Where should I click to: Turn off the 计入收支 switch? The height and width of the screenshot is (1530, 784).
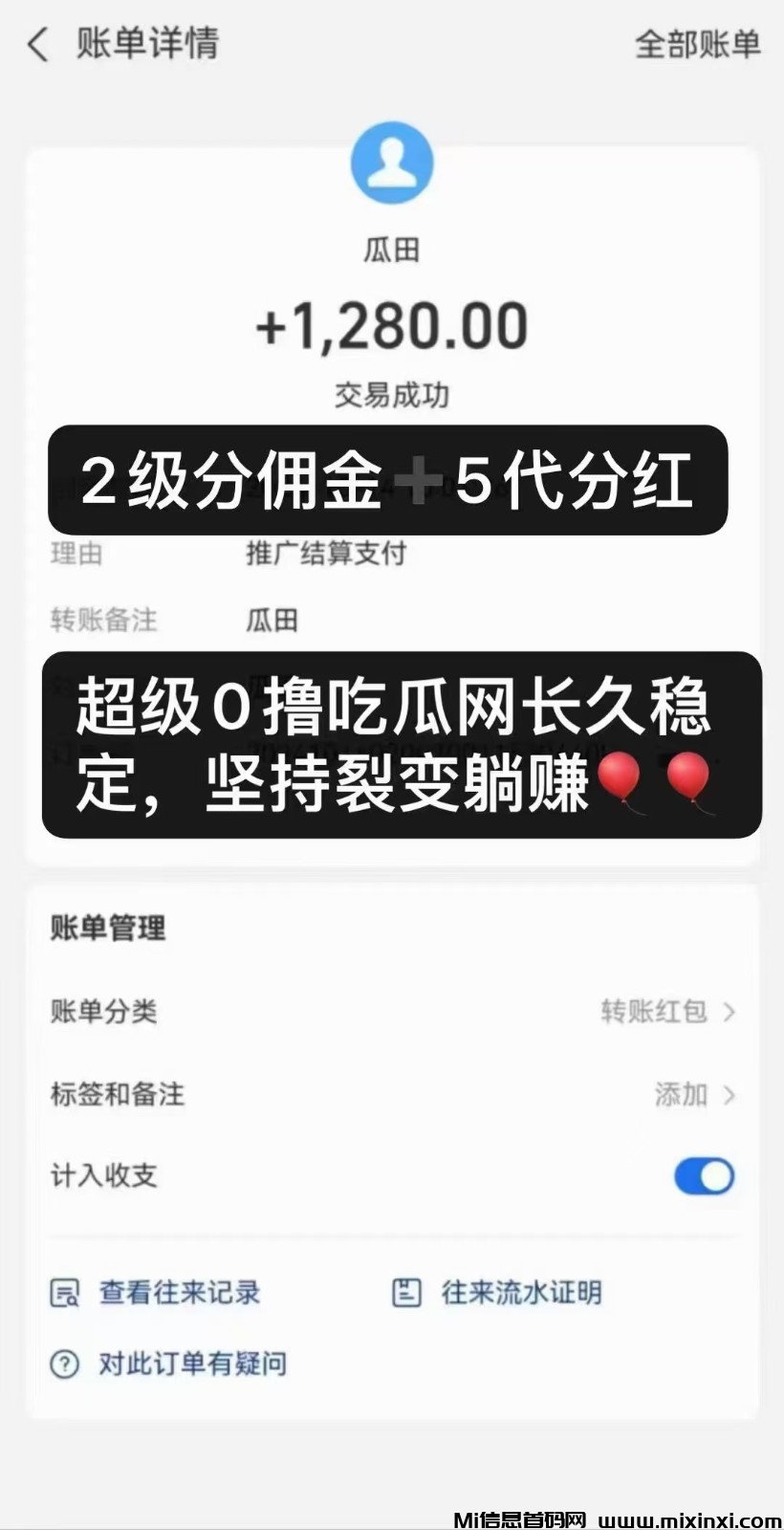click(x=704, y=1176)
